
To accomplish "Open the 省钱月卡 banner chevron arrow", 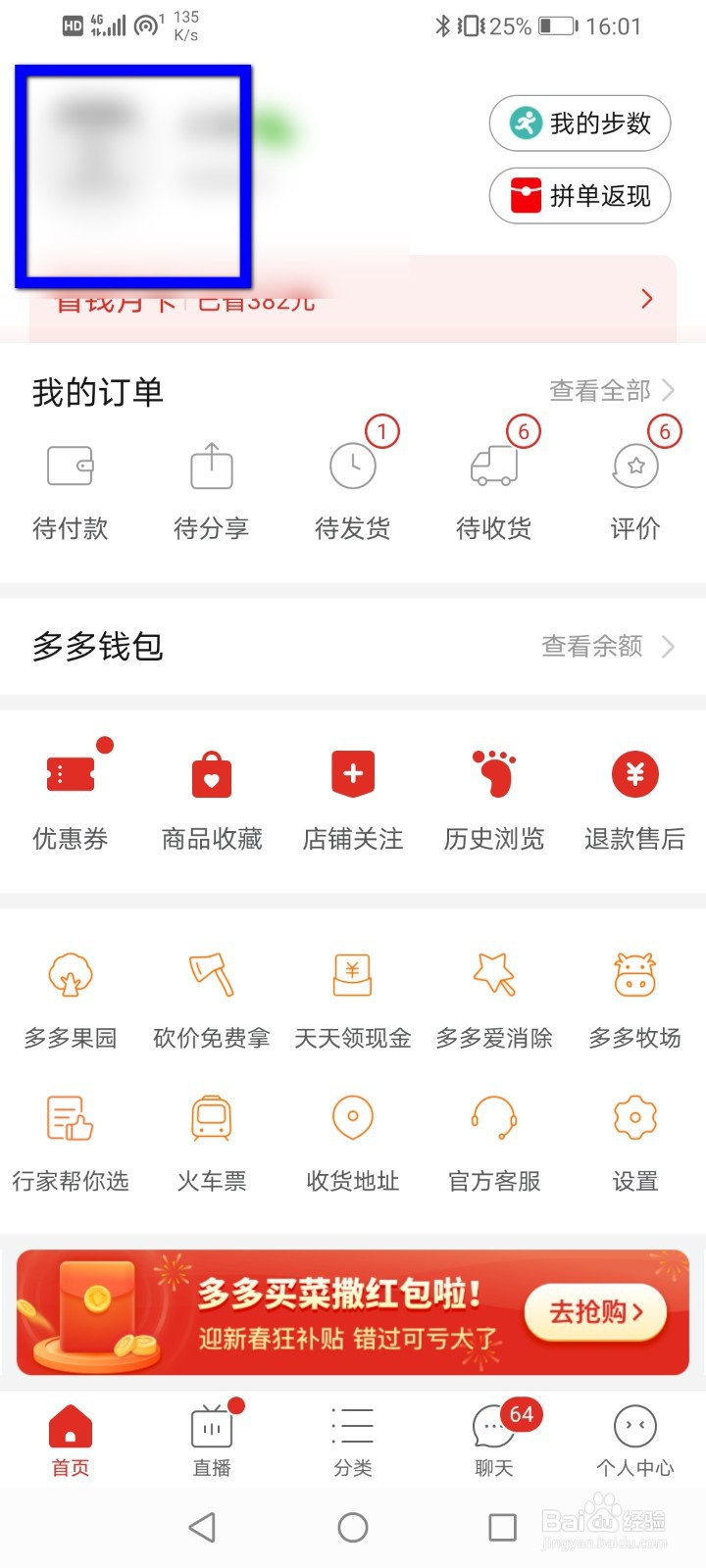I will coord(644,299).
